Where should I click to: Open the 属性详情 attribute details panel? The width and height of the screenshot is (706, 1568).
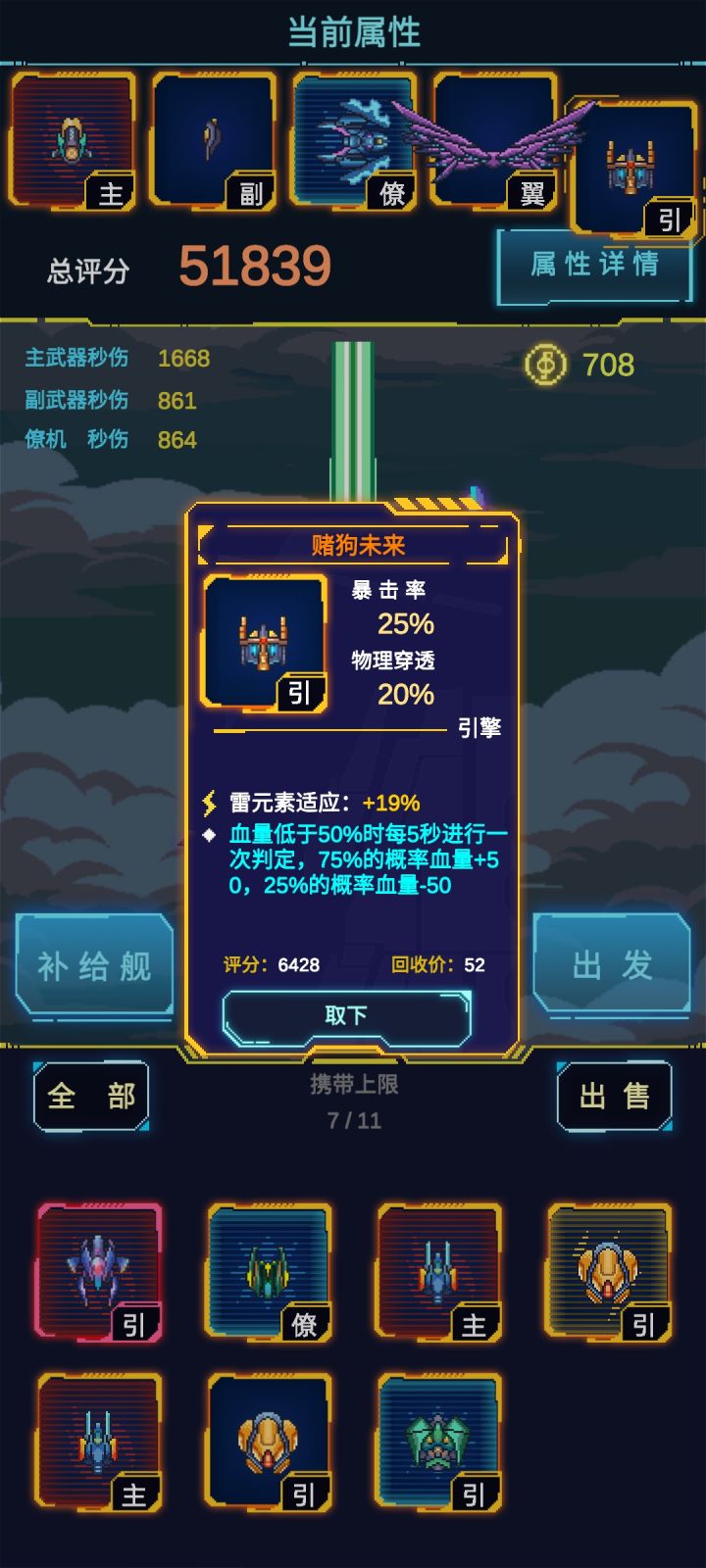pos(593,263)
